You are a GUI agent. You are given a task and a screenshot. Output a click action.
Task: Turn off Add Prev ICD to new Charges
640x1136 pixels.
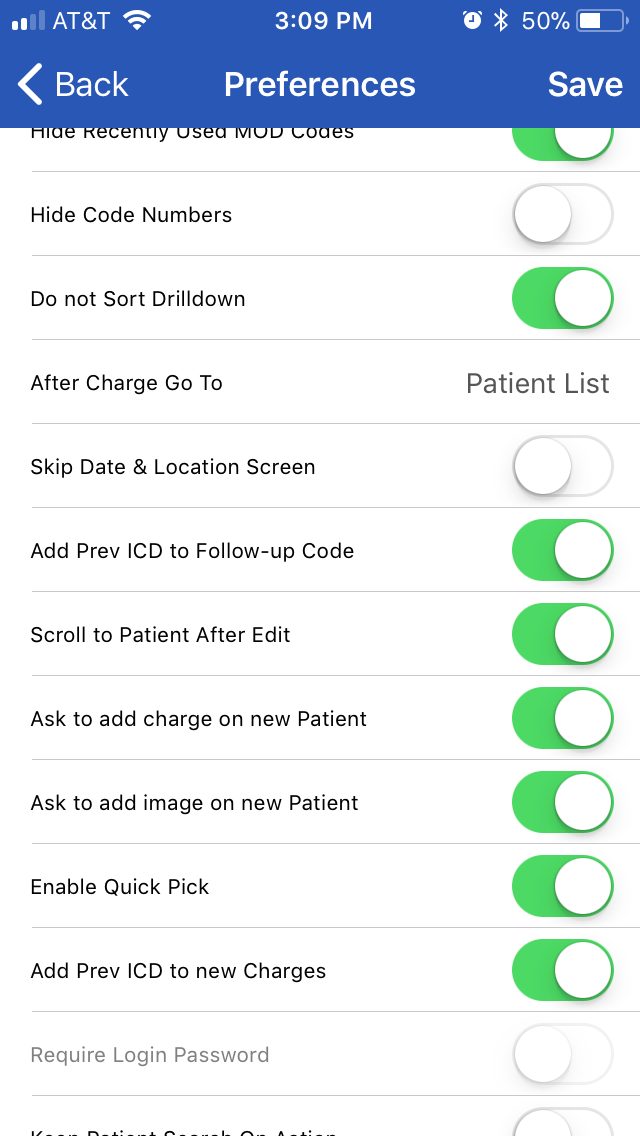tap(563, 971)
